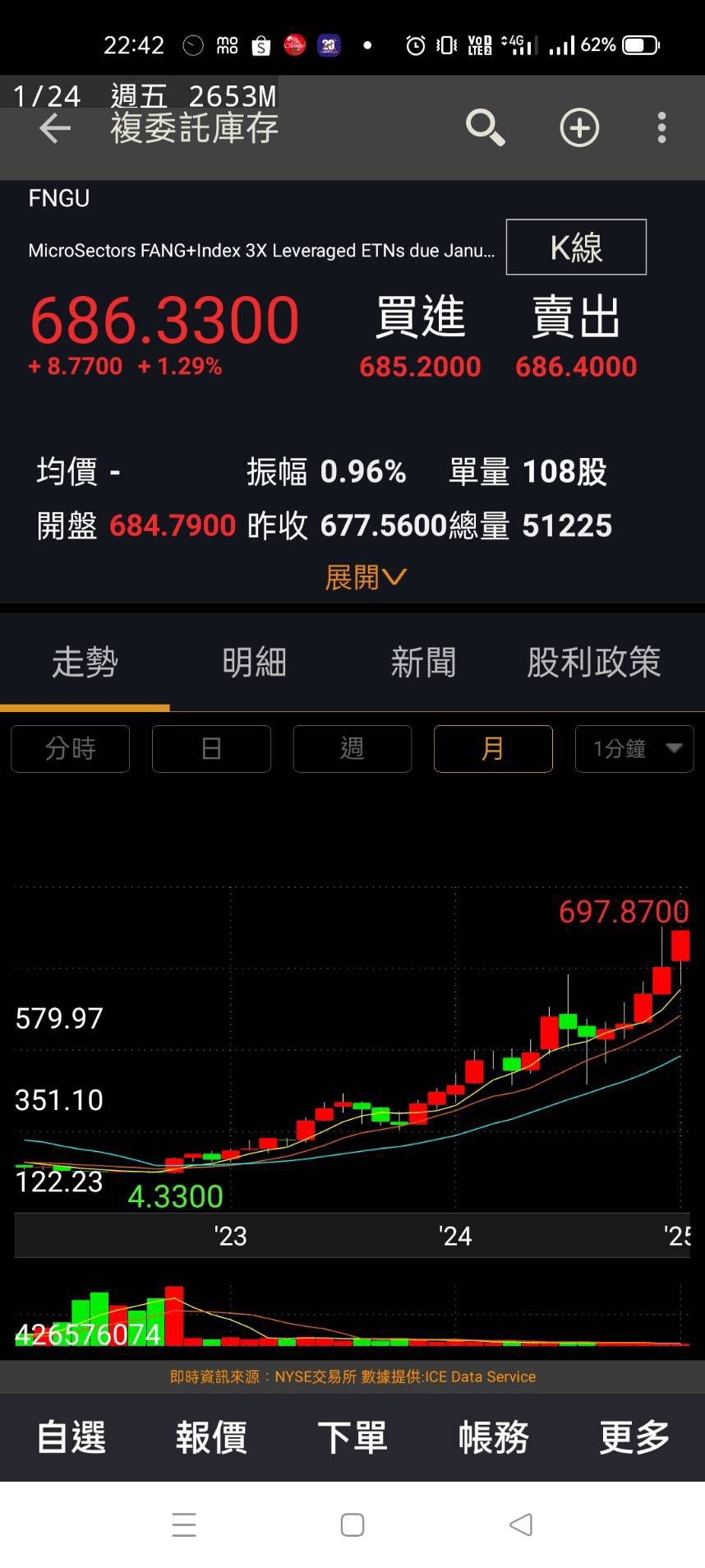Select the 日 daily chart interval
Image resolution: width=705 pixels, height=1568 pixels.
[x=211, y=749]
